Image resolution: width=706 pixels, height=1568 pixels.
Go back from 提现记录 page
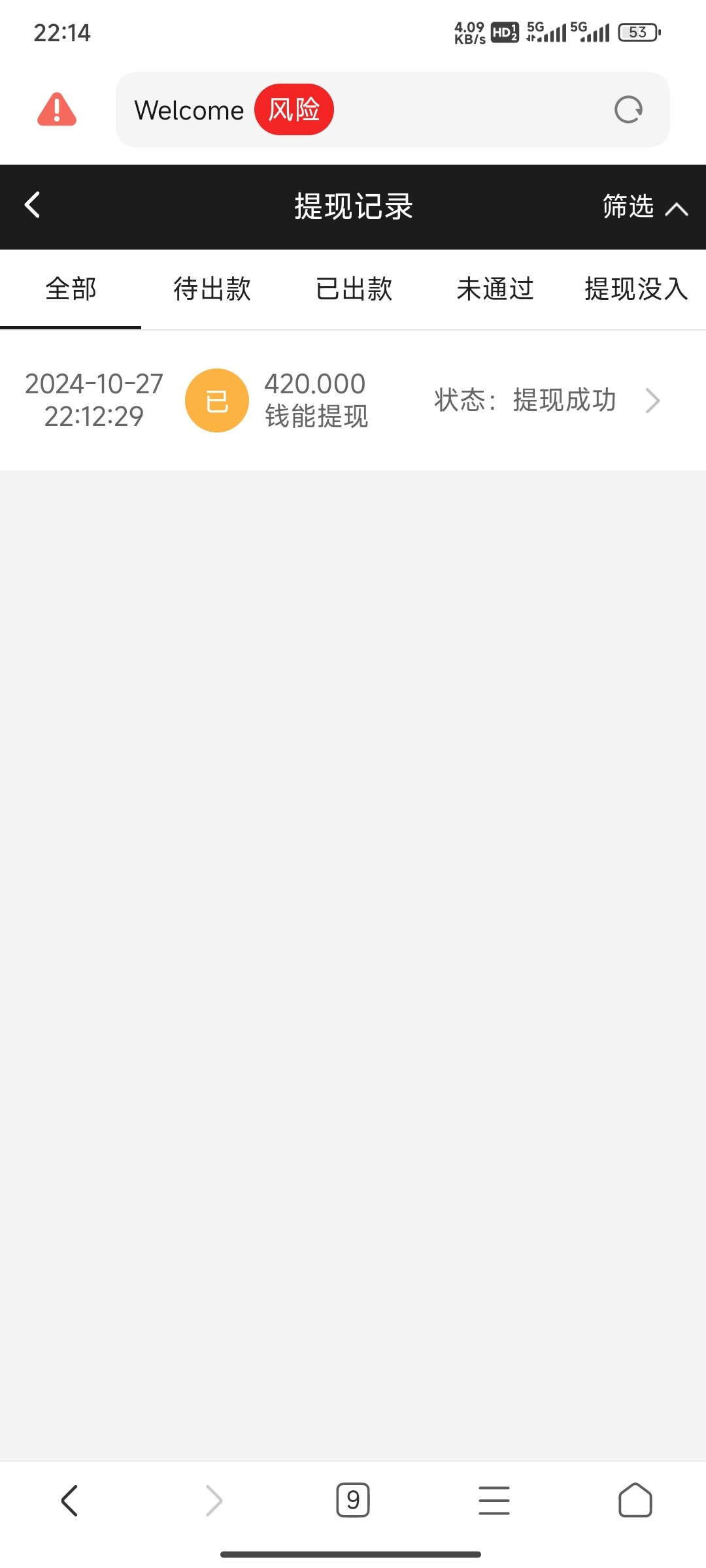pos(33,205)
